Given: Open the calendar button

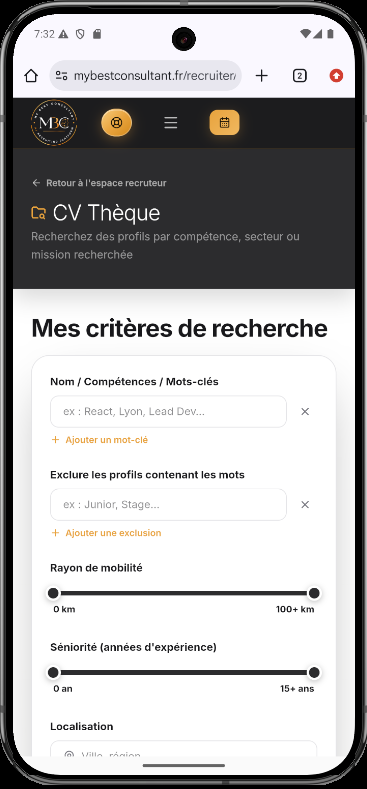Looking at the screenshot, I should (x=225, y=123).
